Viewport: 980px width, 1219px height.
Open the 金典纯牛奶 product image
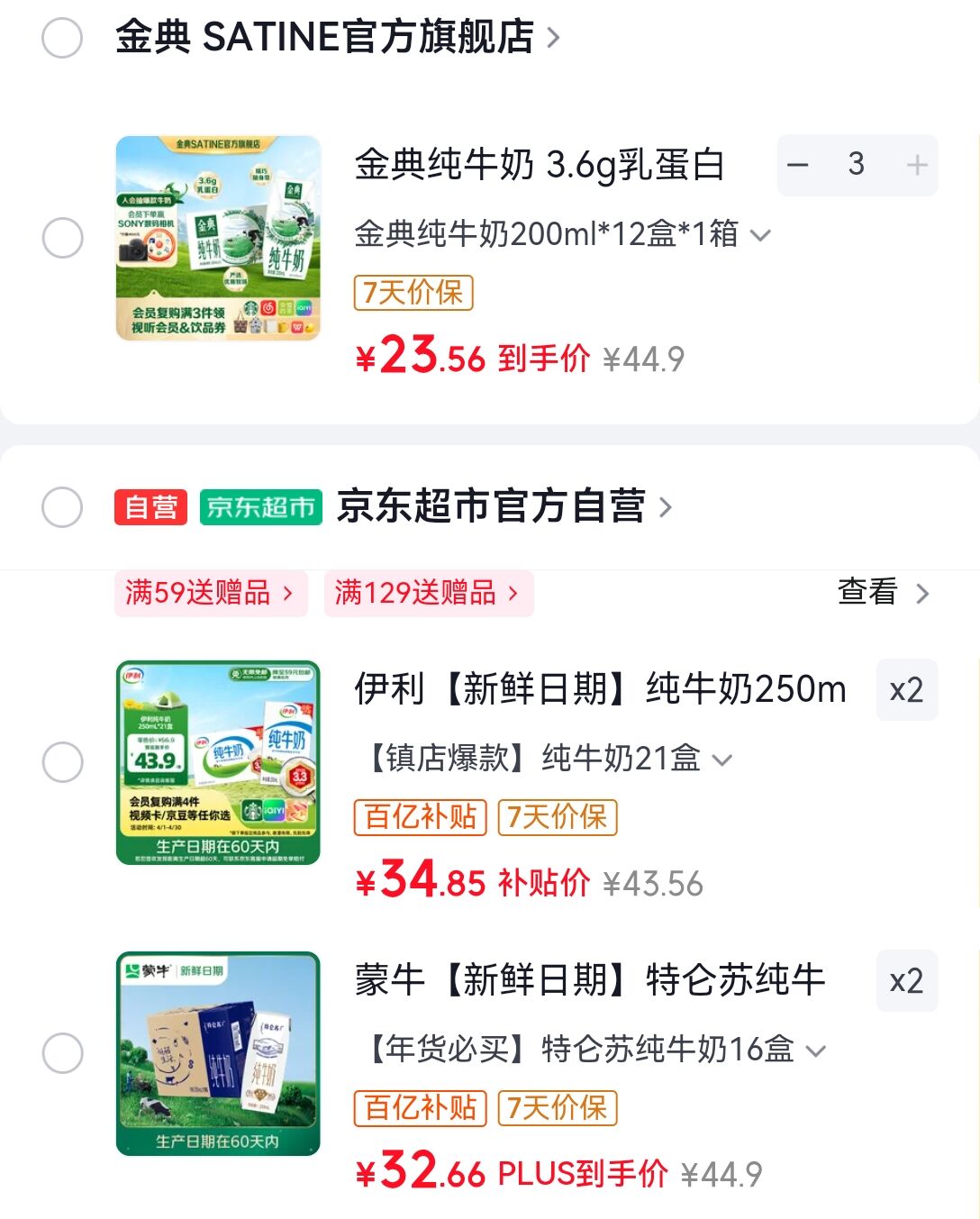point(218,239)
